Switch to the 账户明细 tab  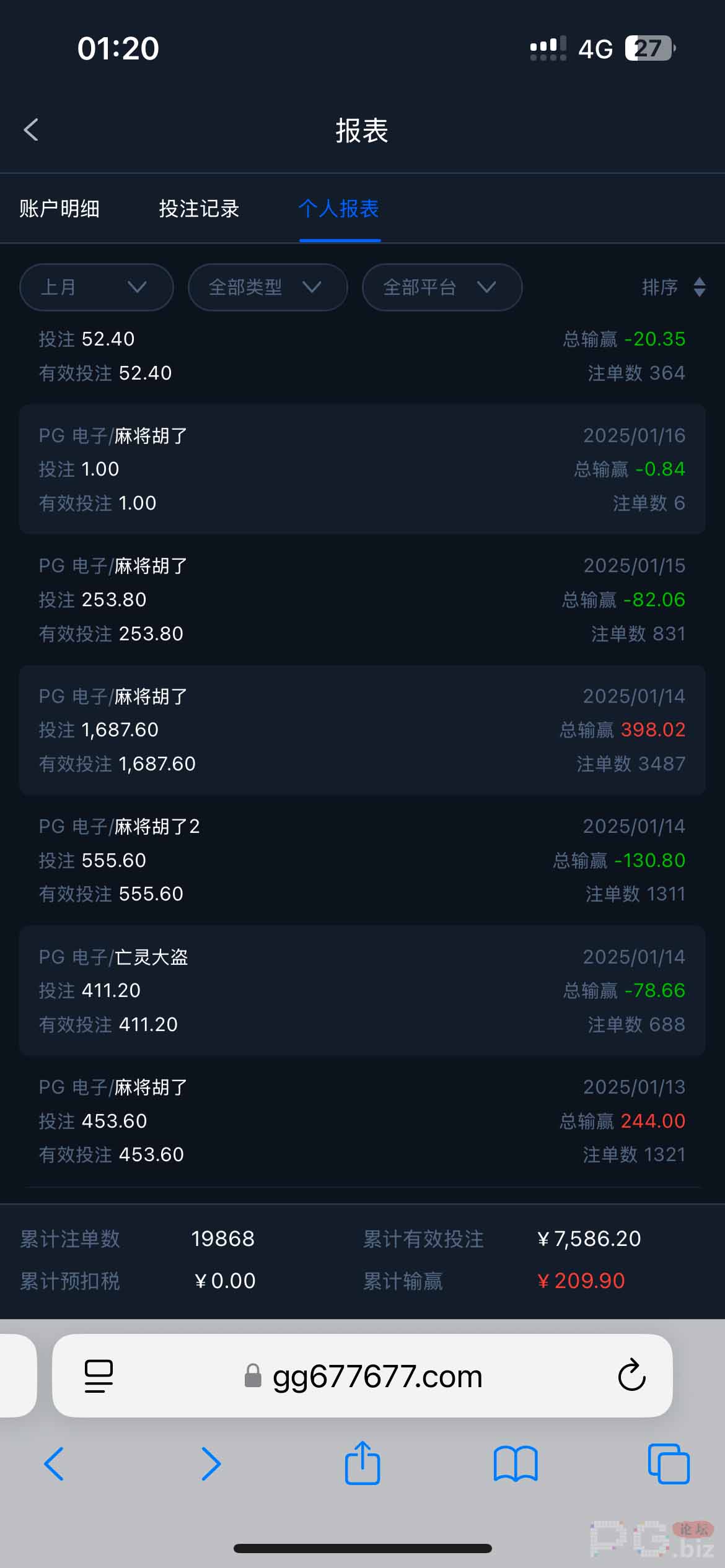[x=59, y=209]
